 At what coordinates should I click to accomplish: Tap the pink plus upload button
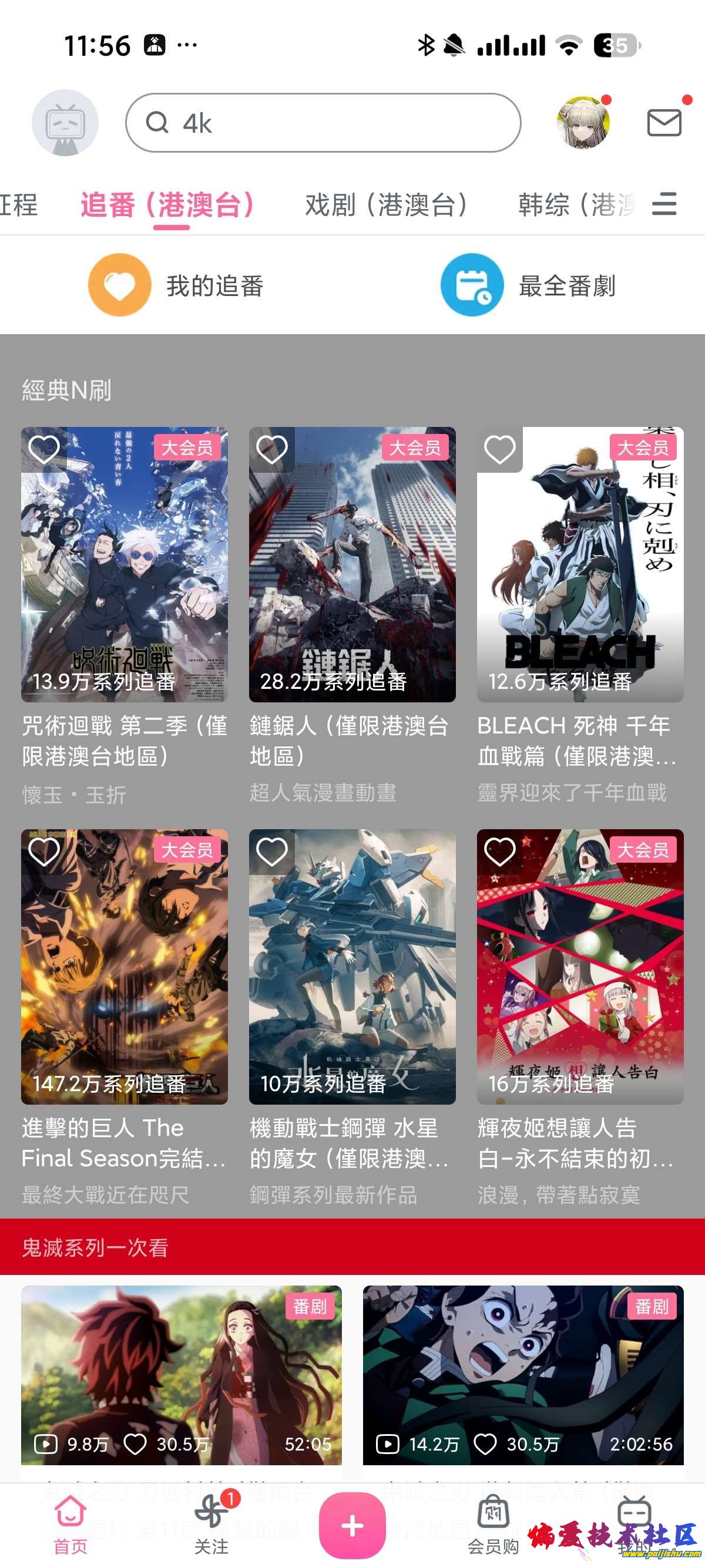(352, 1525)
